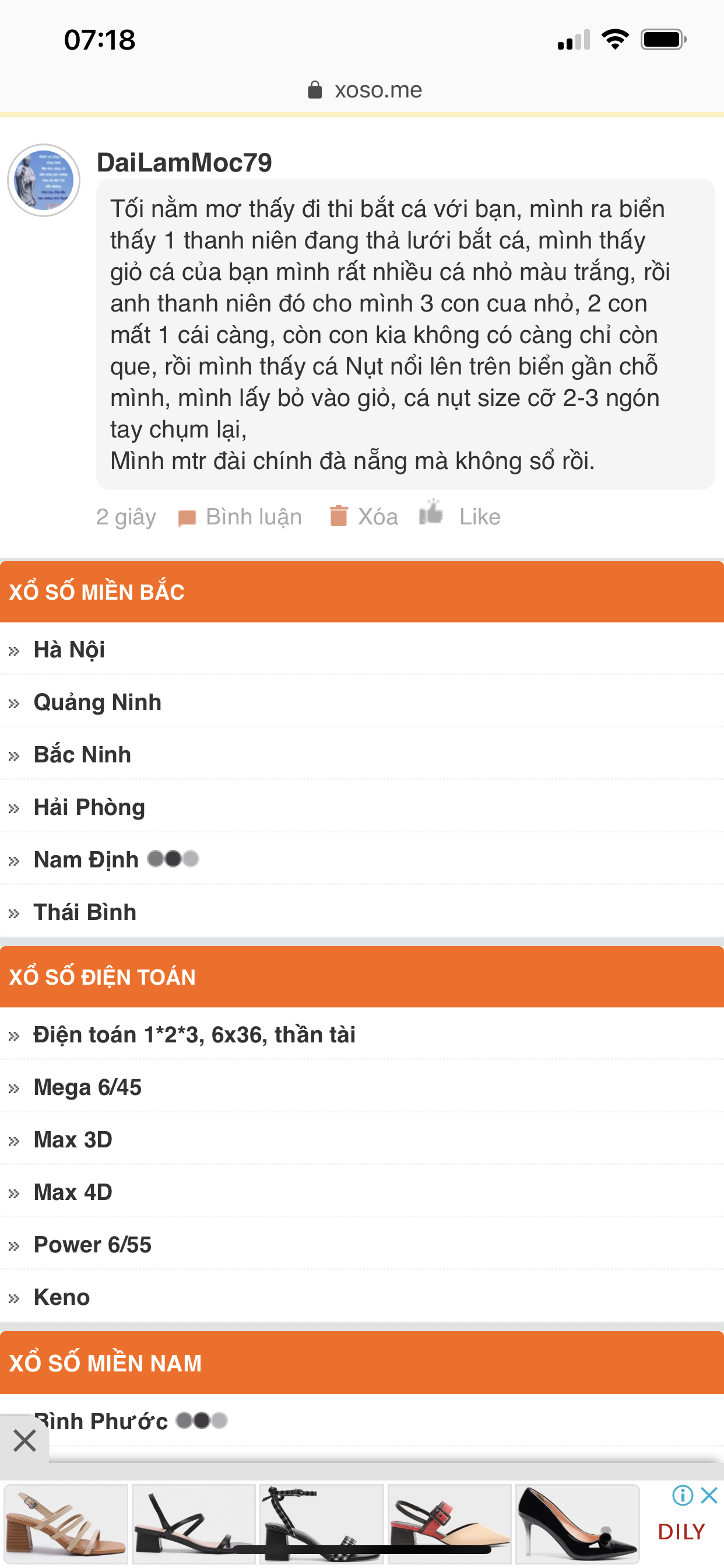View Mega 6/45 results
The height and width of the screenshot is (1568, 724).
(x=362, y=1087)
